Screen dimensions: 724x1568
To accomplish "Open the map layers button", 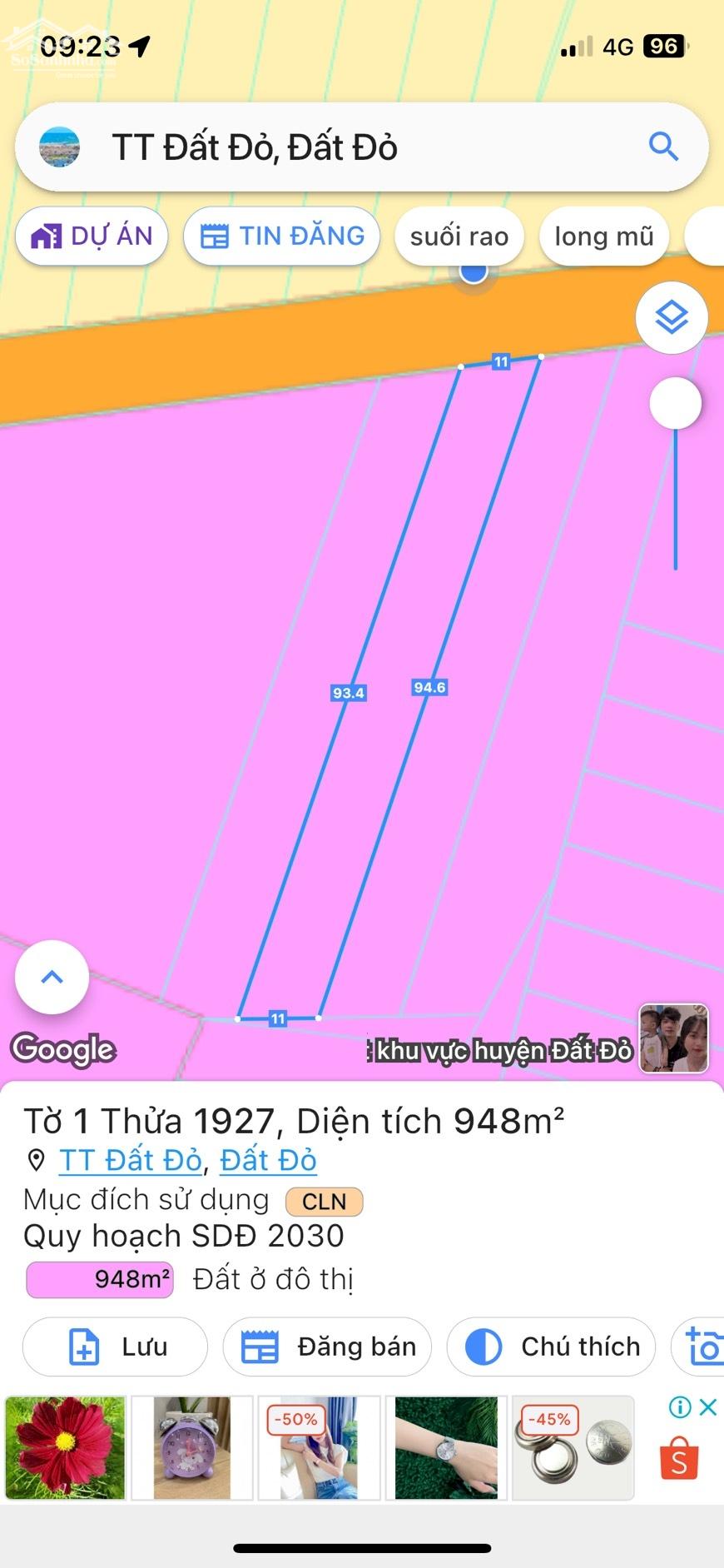I will click(x=672, y=318).
